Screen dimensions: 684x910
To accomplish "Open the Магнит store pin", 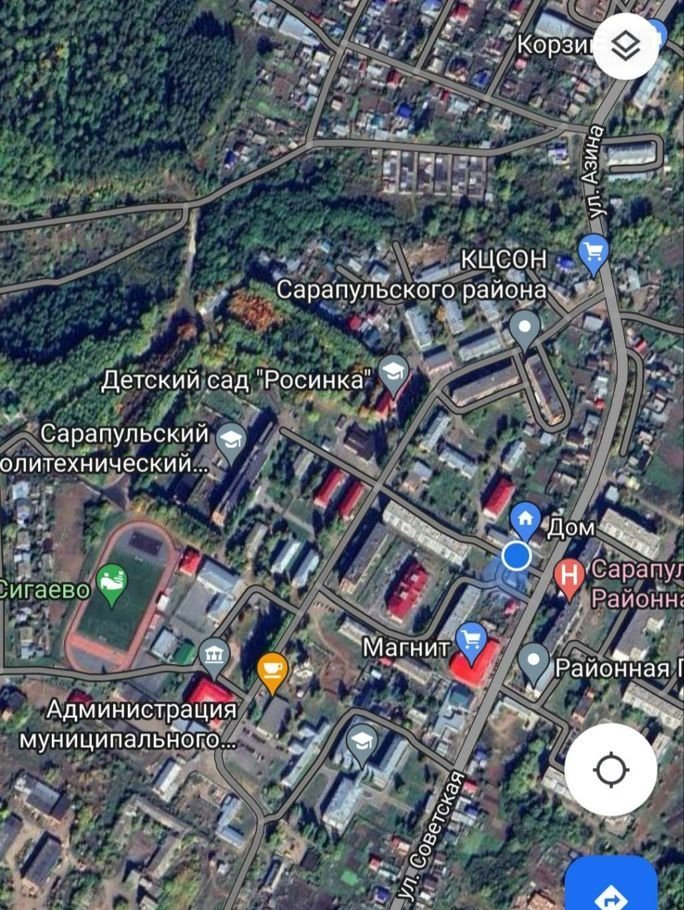I will click(x=470, y=639).
